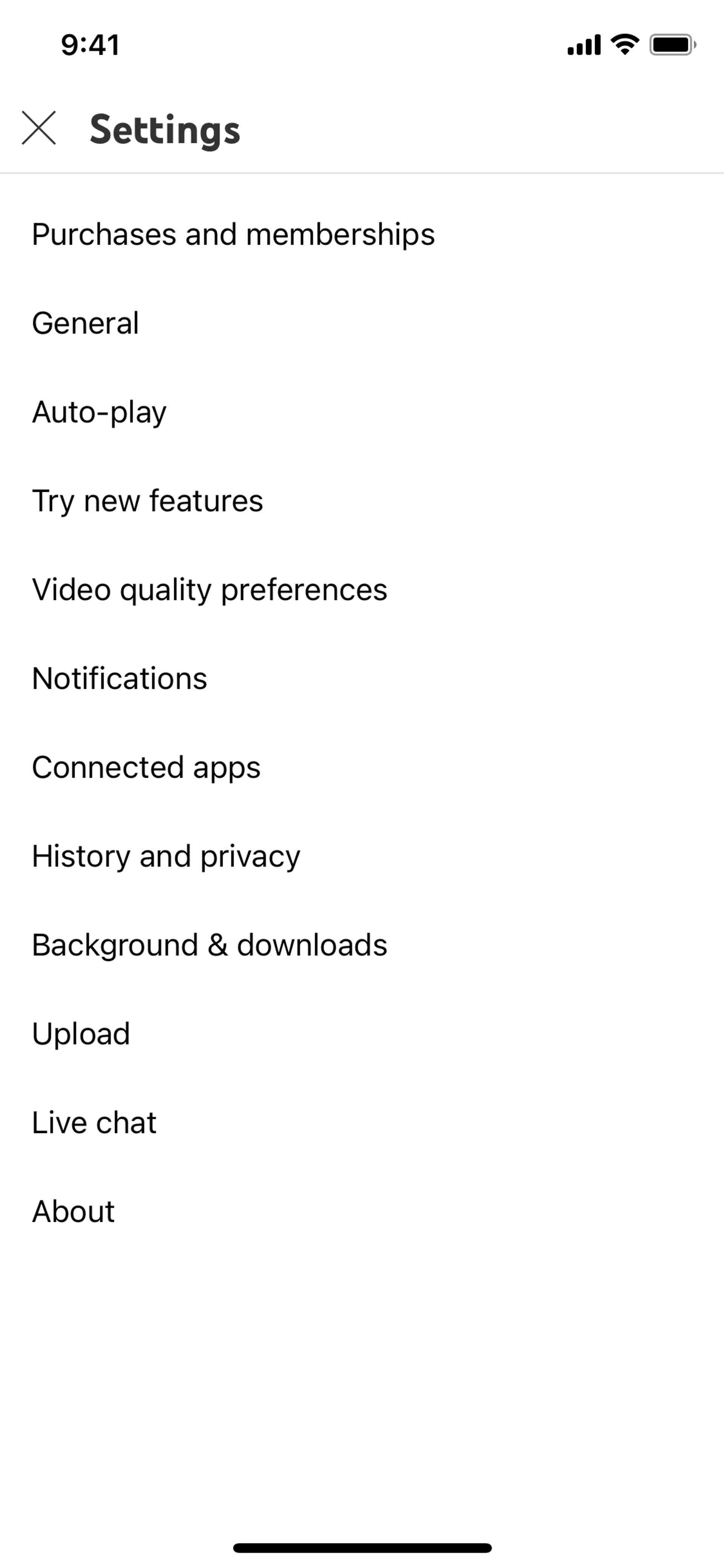This screenshot has width=724, height=1568.
Task: Open Auto-play settings
Action: [x=99, y=412]
